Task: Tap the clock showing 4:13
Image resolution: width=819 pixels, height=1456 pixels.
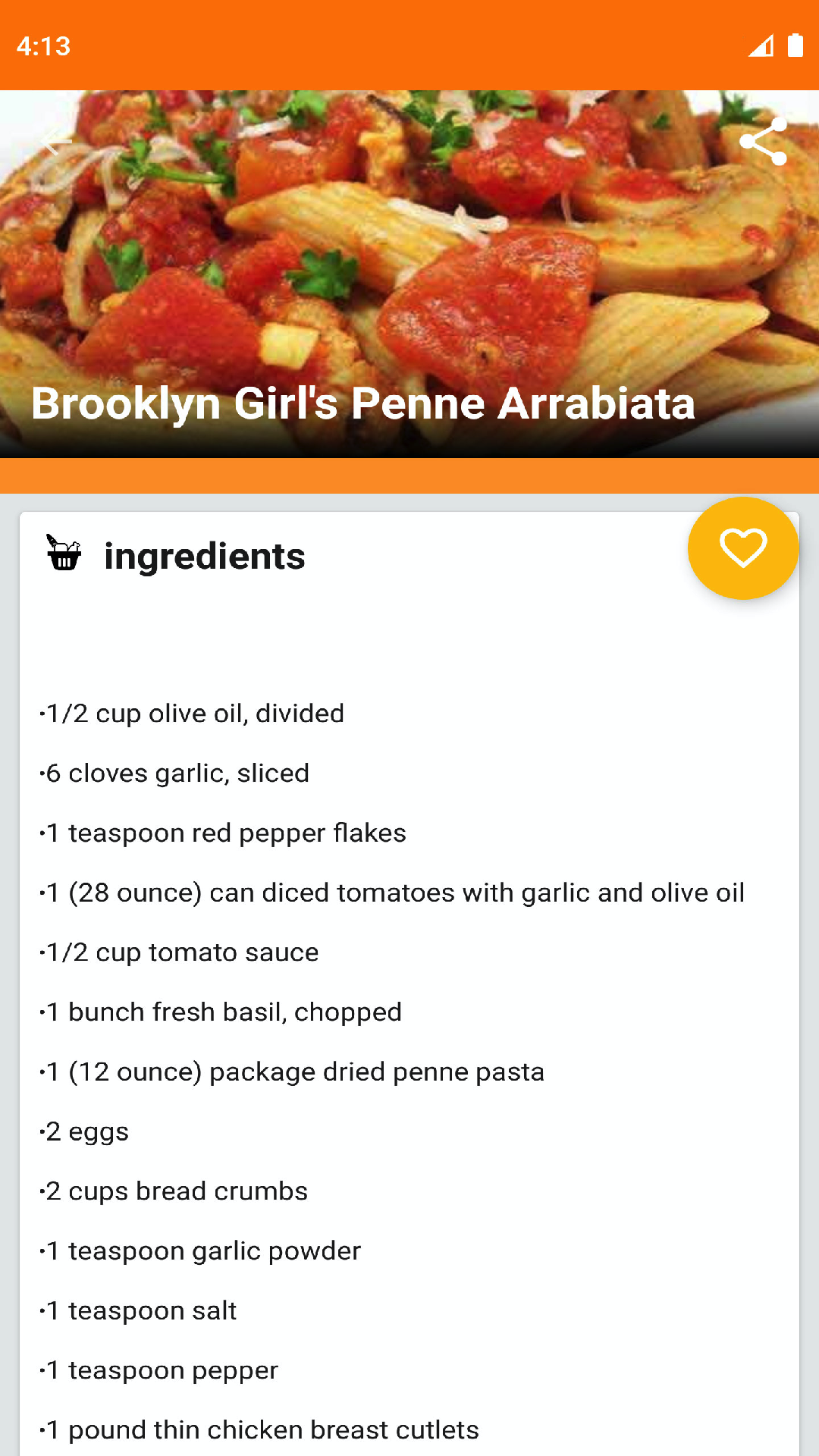Action: 43,46
